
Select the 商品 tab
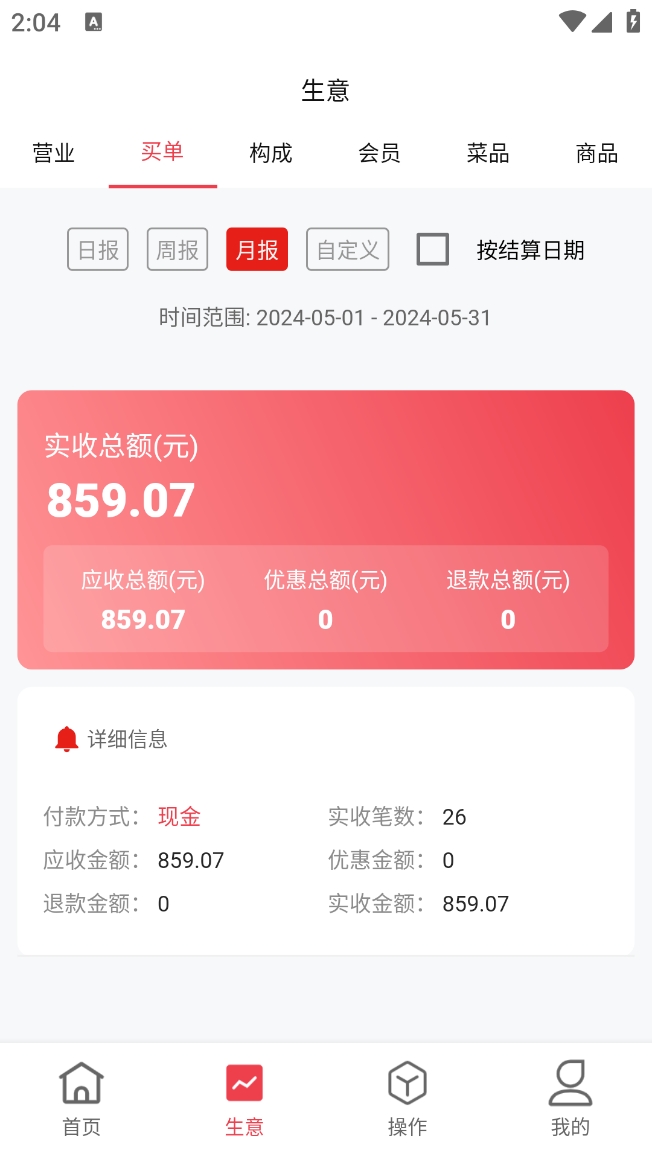597,153
